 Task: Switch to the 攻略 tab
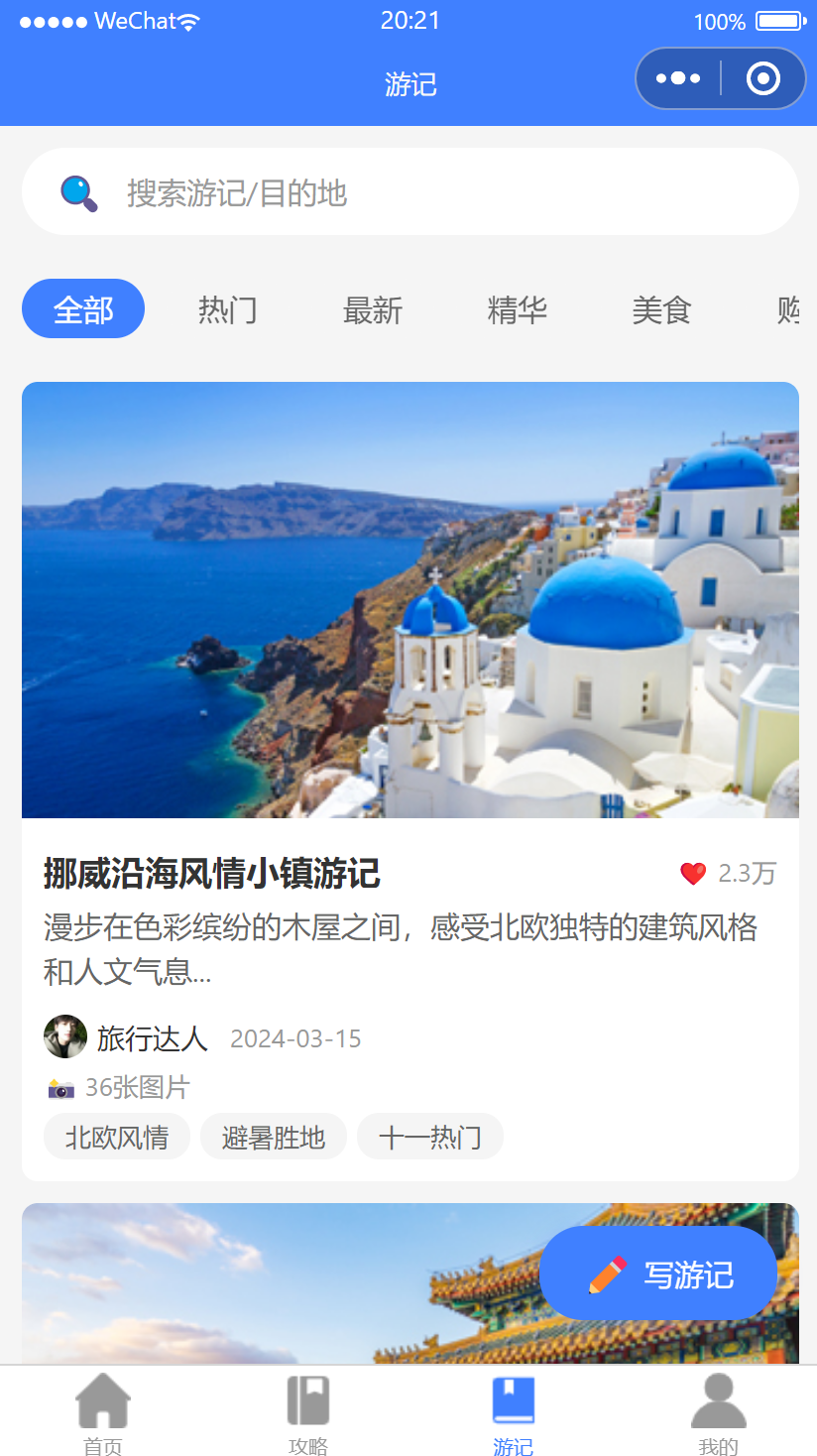(x=307, y=1412)
